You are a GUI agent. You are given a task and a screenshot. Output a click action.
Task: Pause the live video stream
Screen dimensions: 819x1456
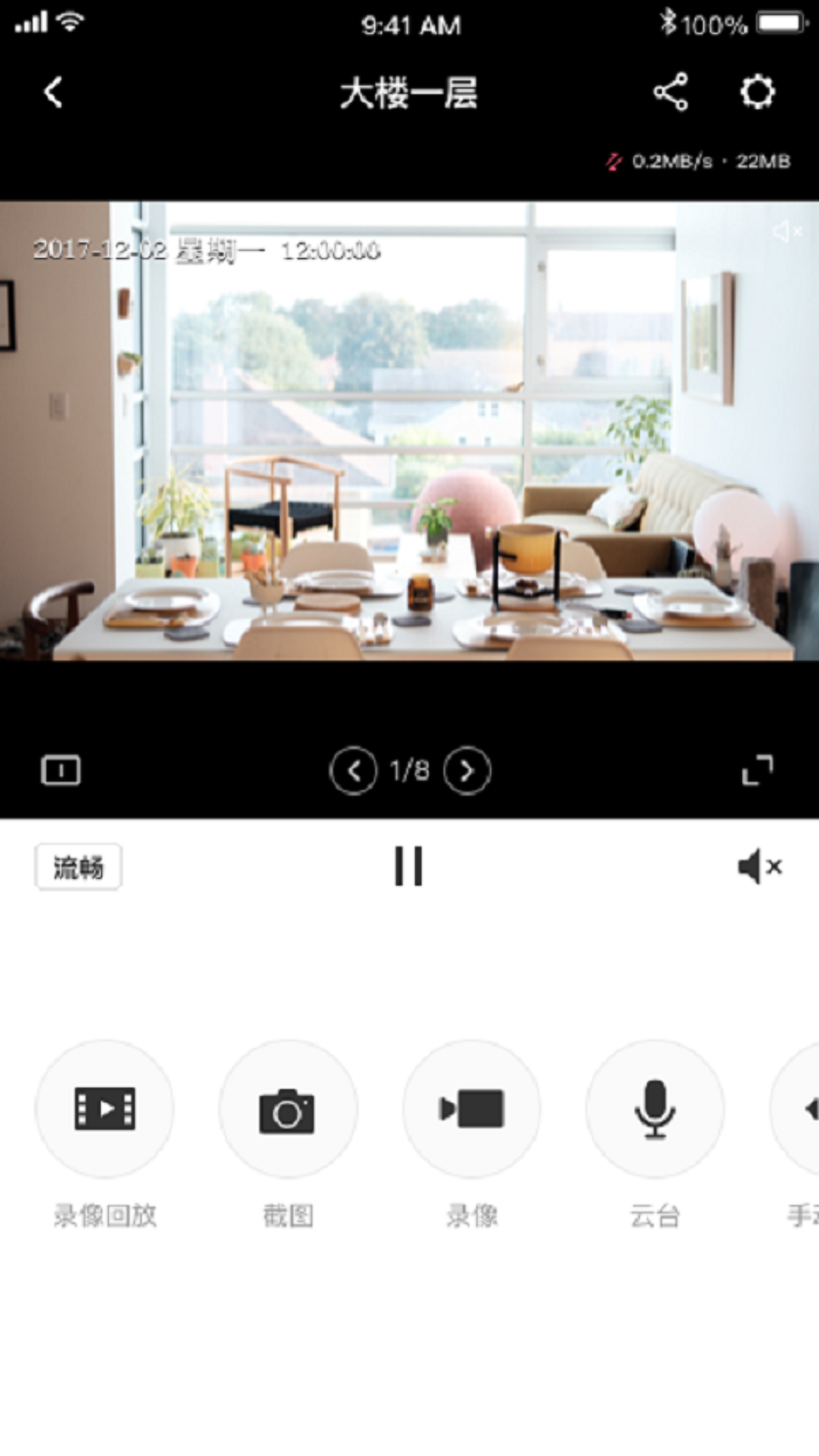409,866
